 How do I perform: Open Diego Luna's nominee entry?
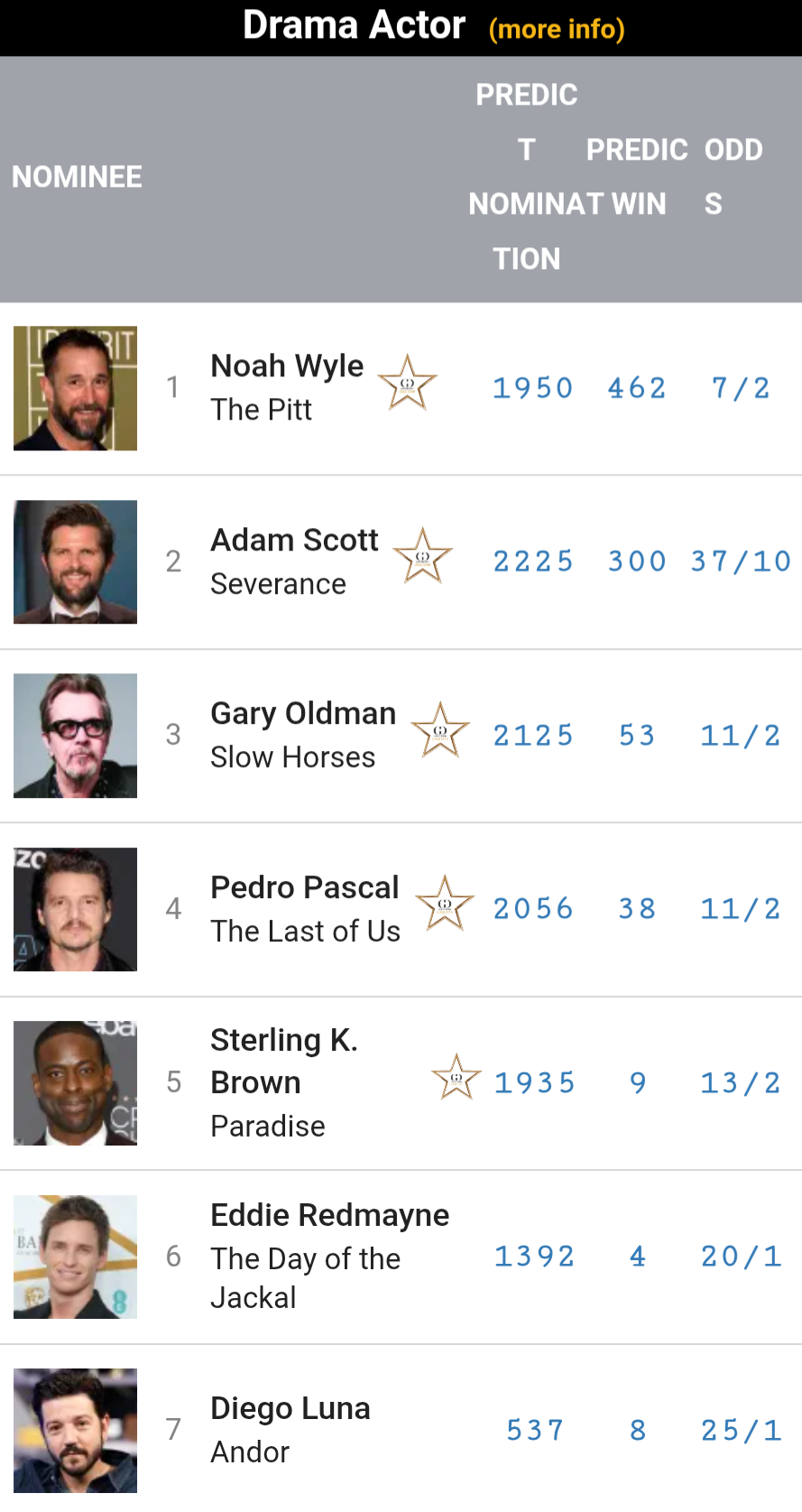tap(290, 1408)
